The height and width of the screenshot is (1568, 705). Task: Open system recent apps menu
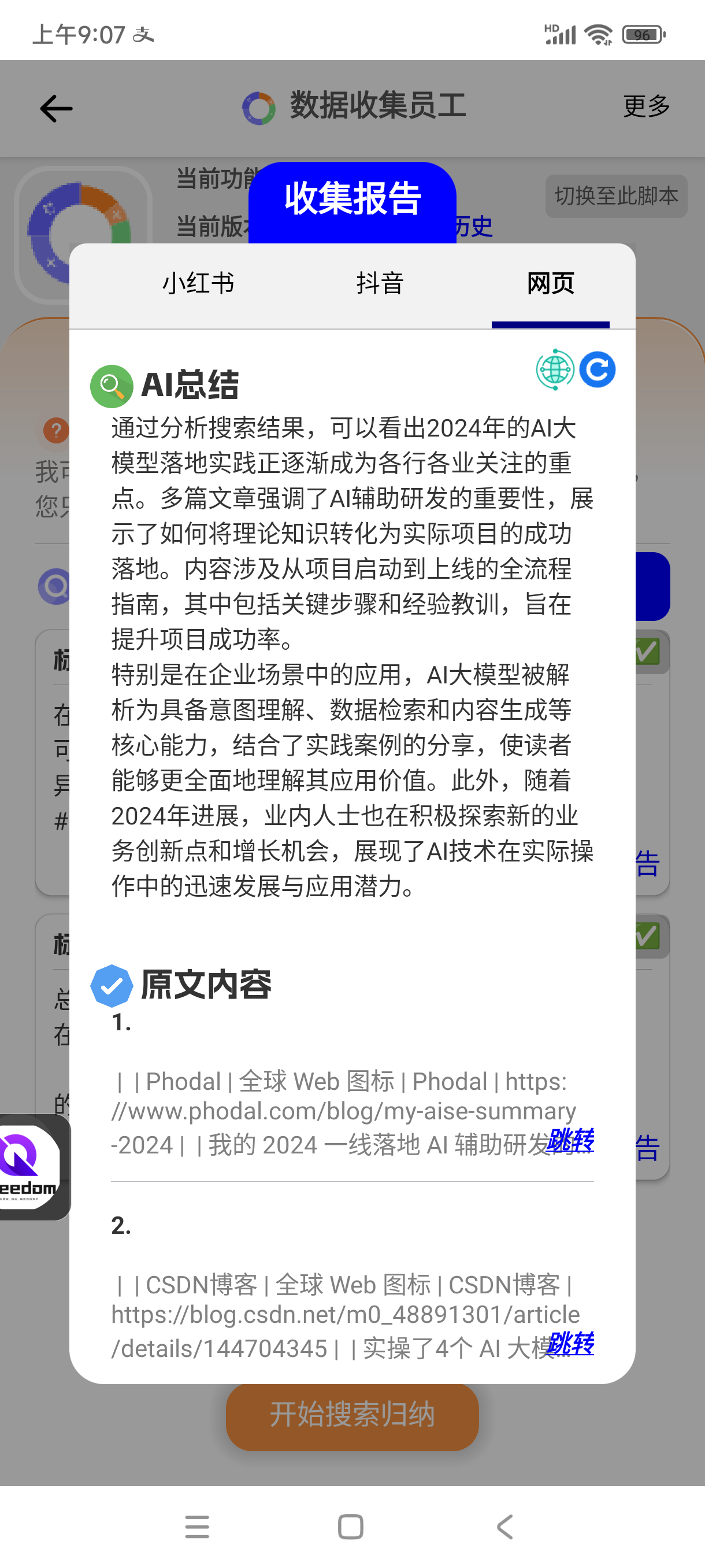click(x=197, y=1526)
